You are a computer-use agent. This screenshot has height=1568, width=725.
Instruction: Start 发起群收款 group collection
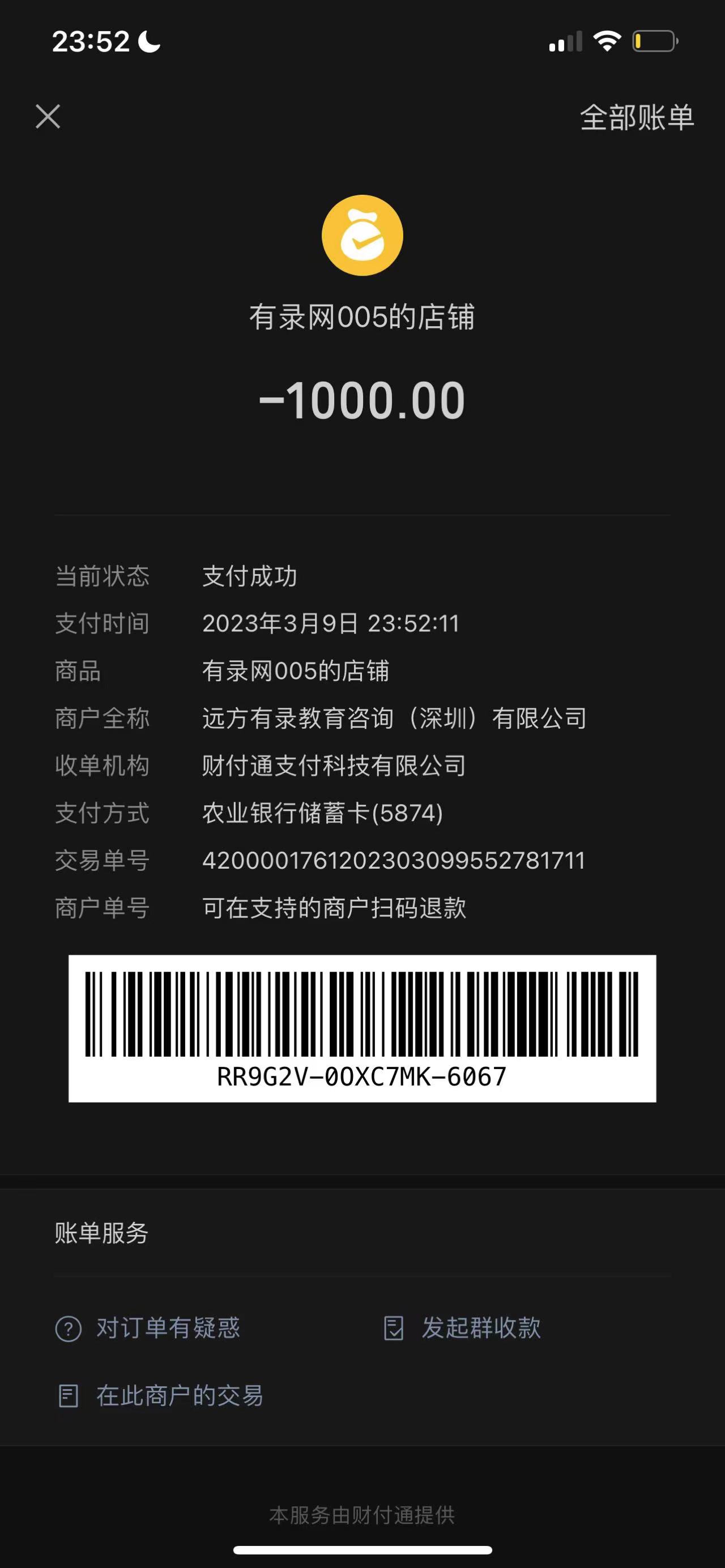click(463, 1328)
